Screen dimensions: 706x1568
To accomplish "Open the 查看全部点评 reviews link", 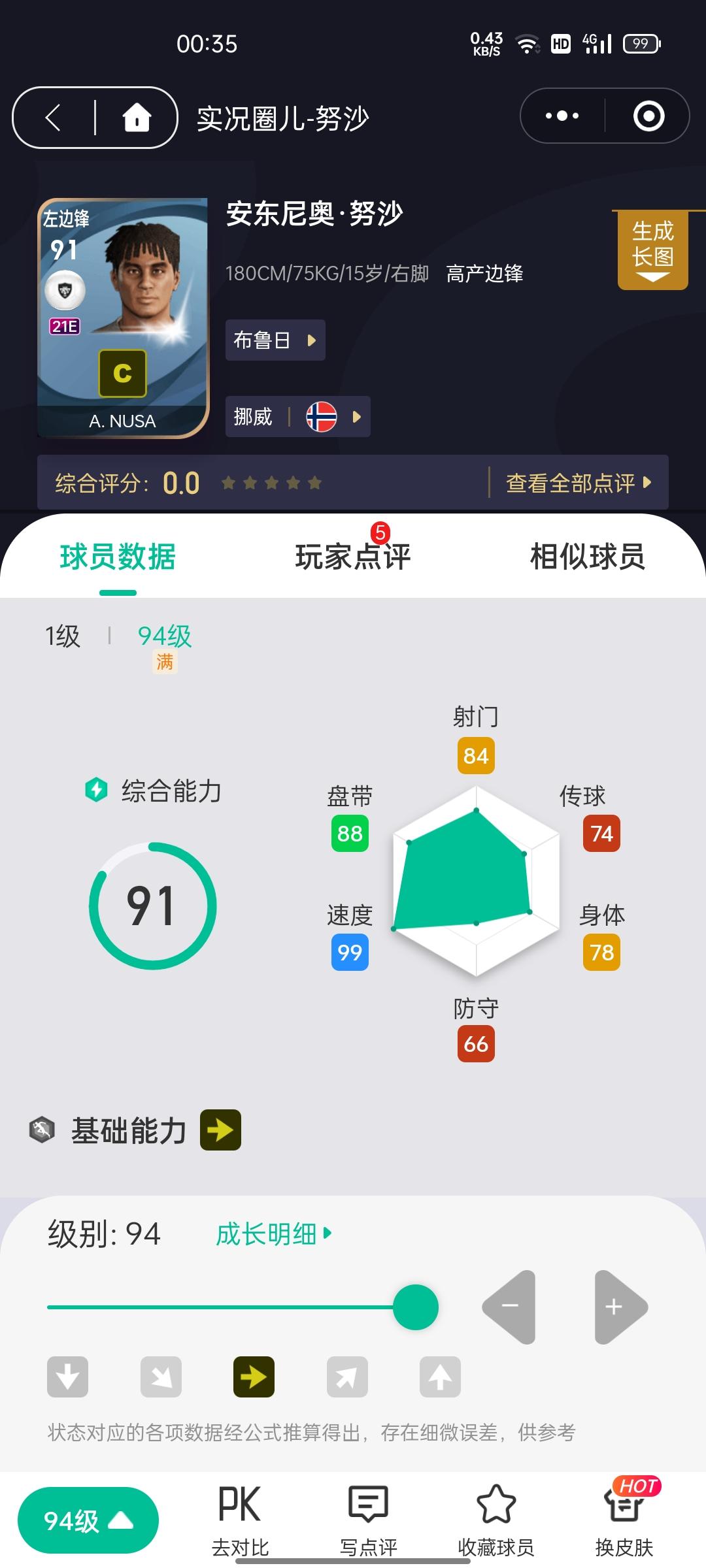I will [x=577, y=483].
